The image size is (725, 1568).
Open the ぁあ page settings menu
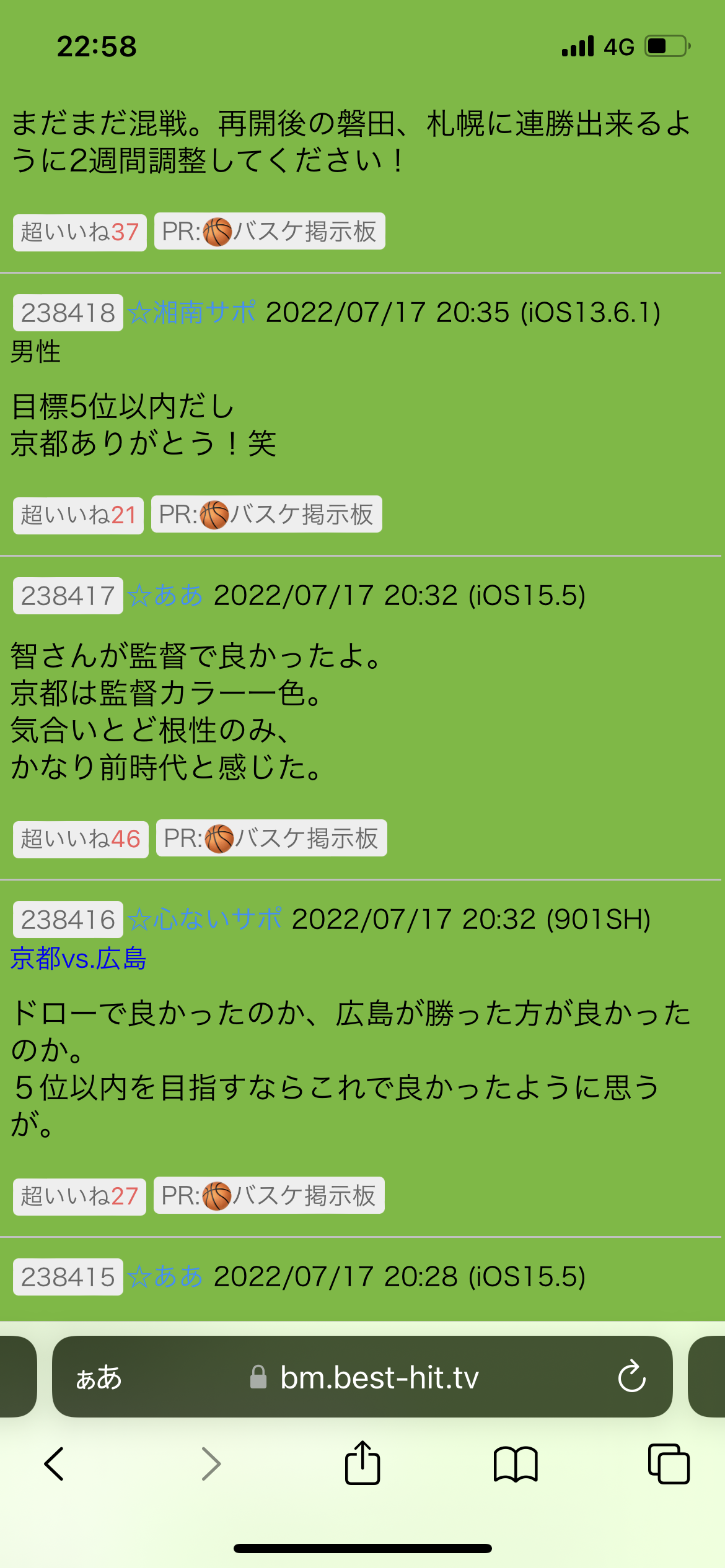pos(99,1378)
